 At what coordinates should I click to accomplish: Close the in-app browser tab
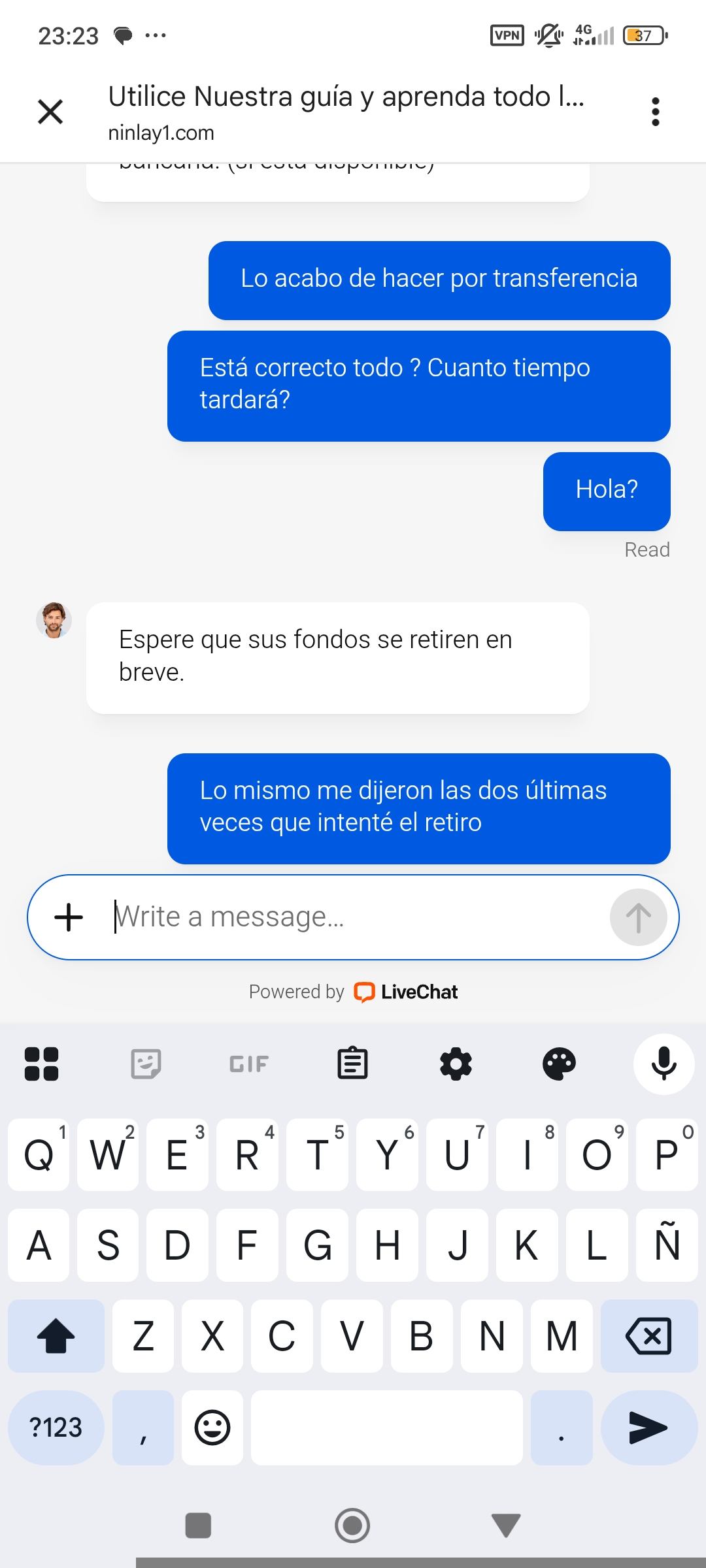coord(50,112)
